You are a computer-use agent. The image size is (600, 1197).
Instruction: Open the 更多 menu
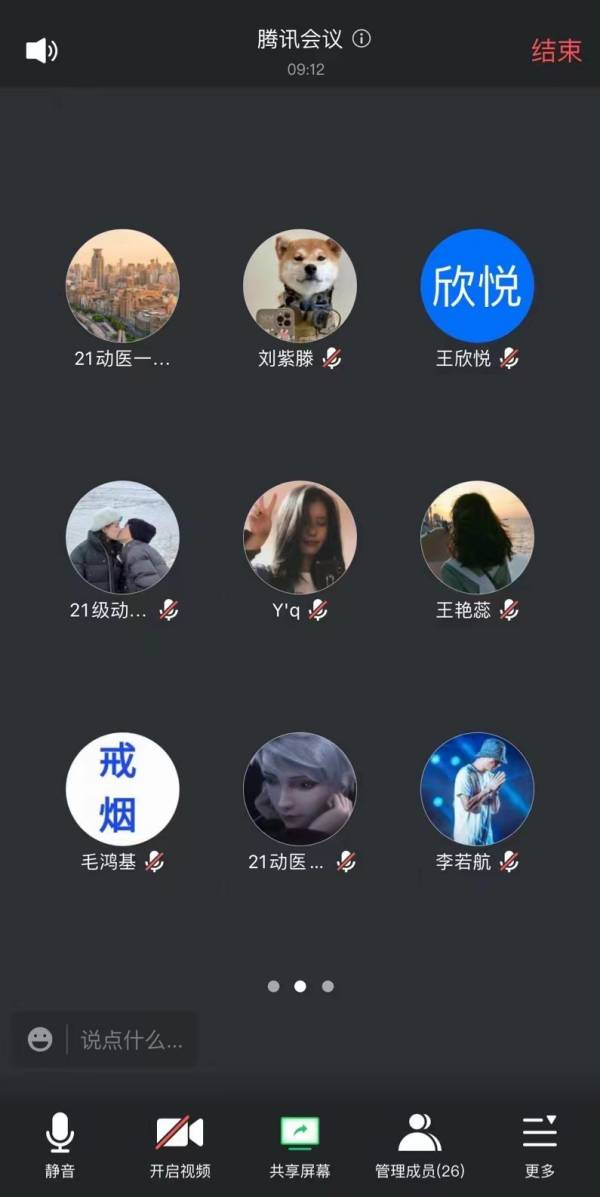540,1145
